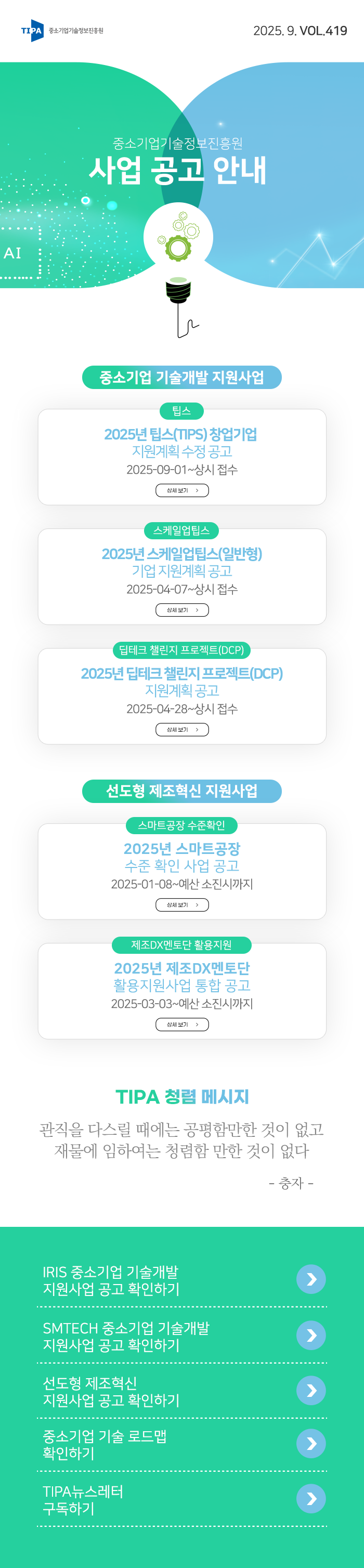
Task: View details of the smart factory level confirmation notice
Action: click(182, 904)
